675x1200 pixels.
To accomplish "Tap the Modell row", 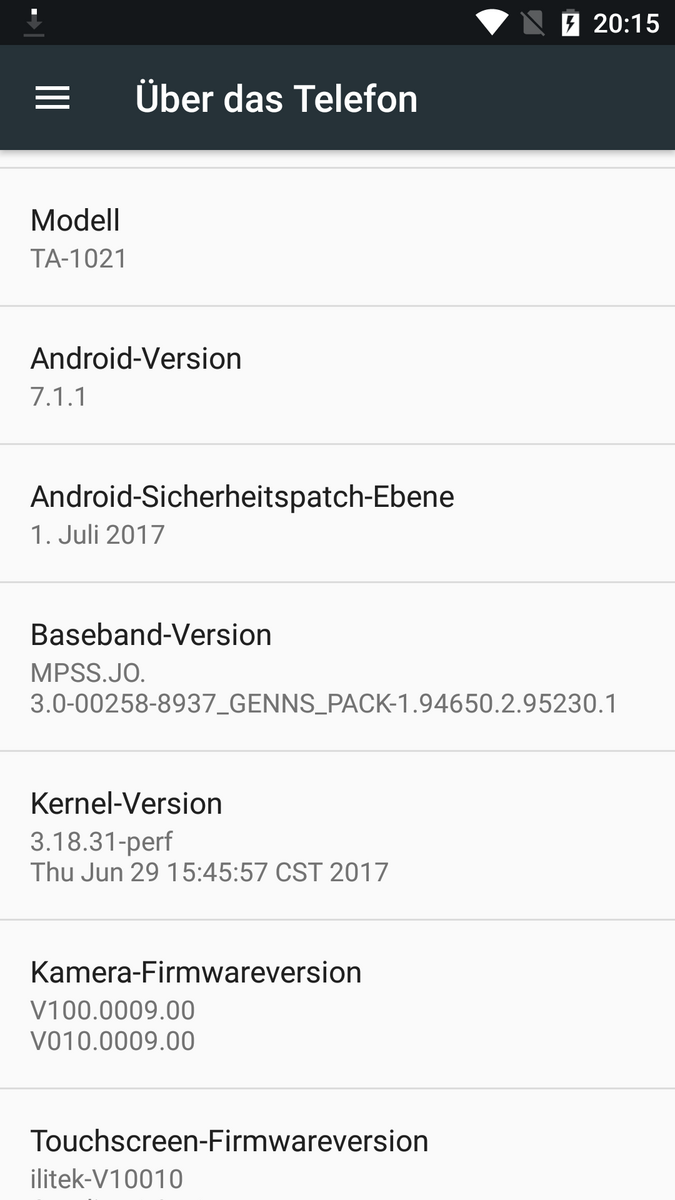I will click(337, 238).
